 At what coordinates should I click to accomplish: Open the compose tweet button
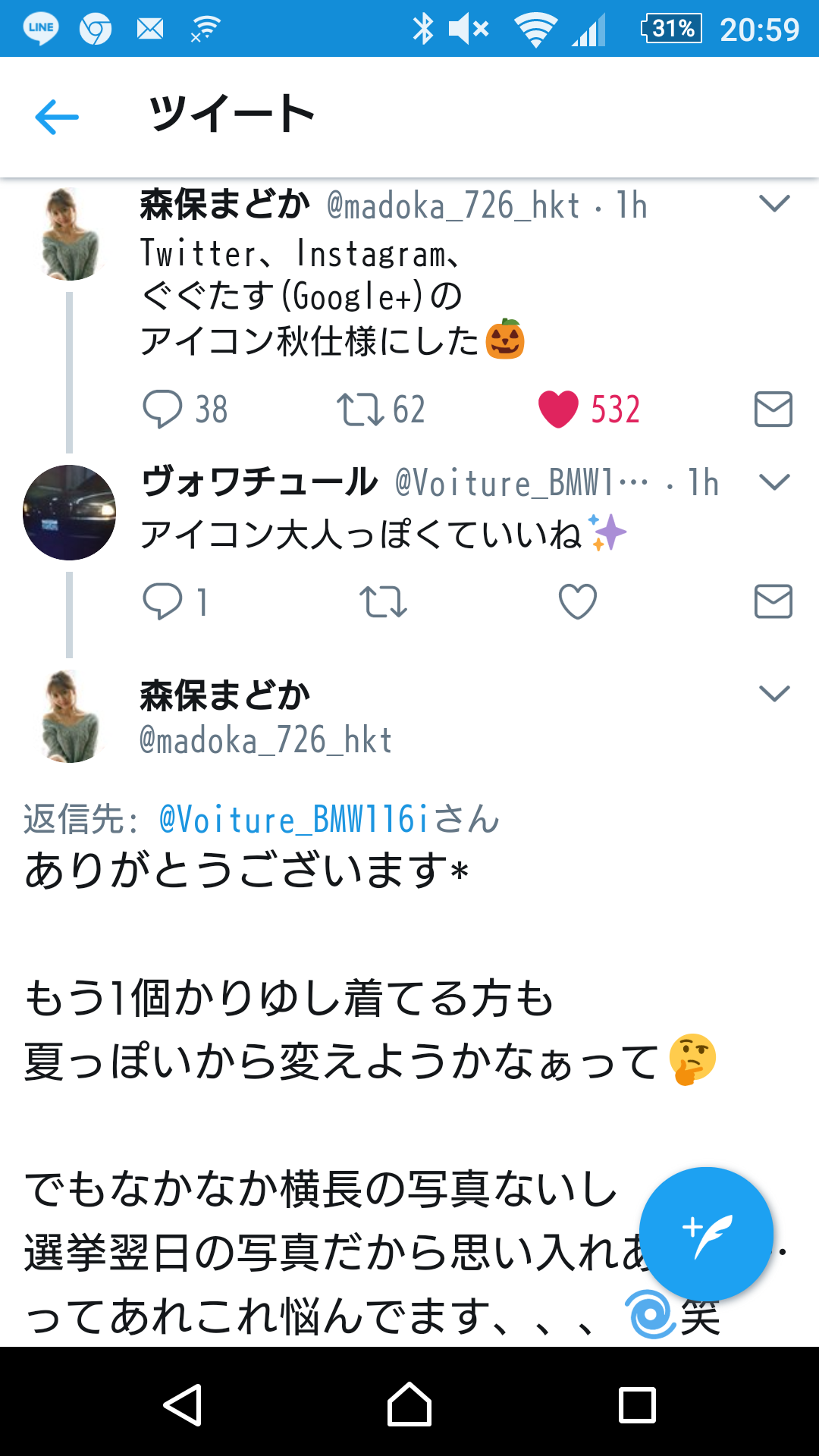705,1233
